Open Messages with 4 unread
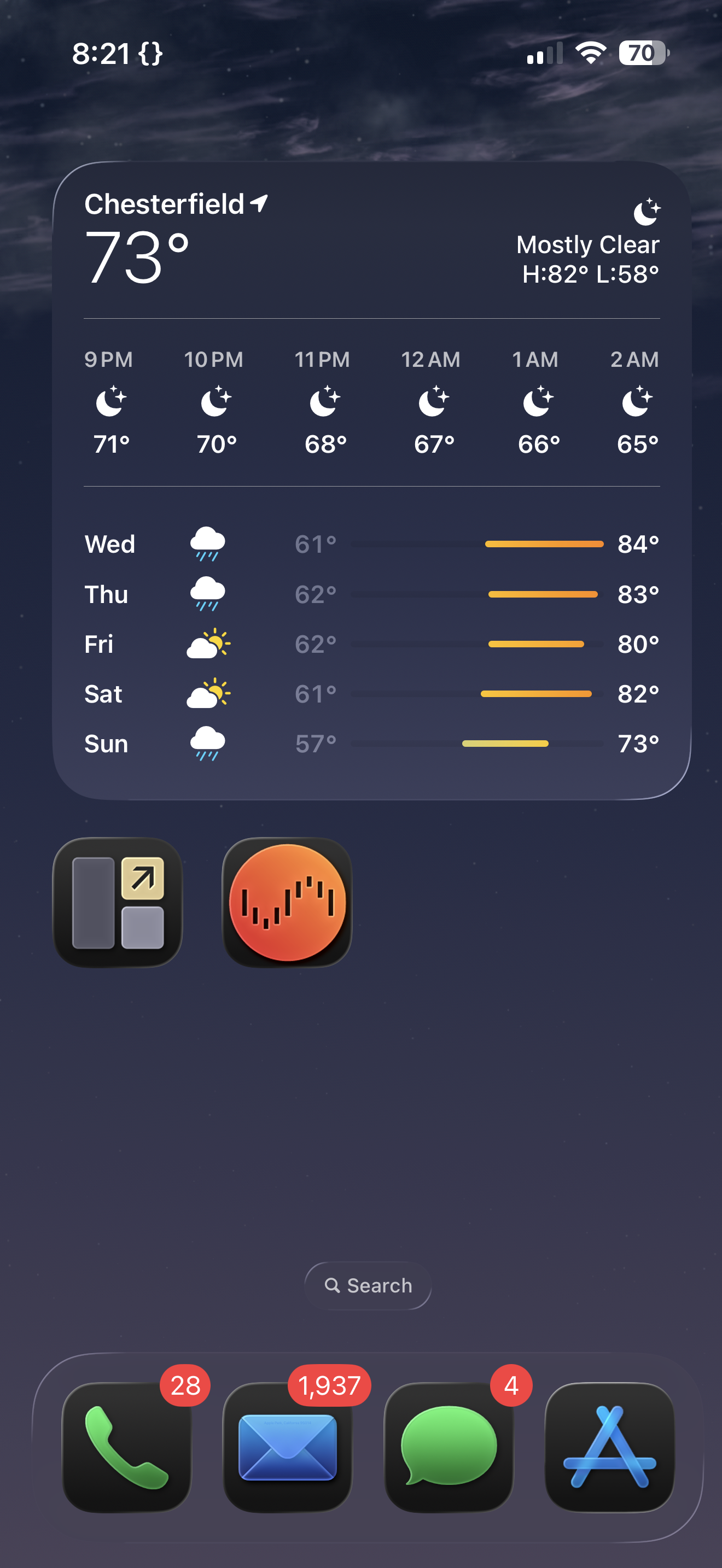 tap(449, 1447)
